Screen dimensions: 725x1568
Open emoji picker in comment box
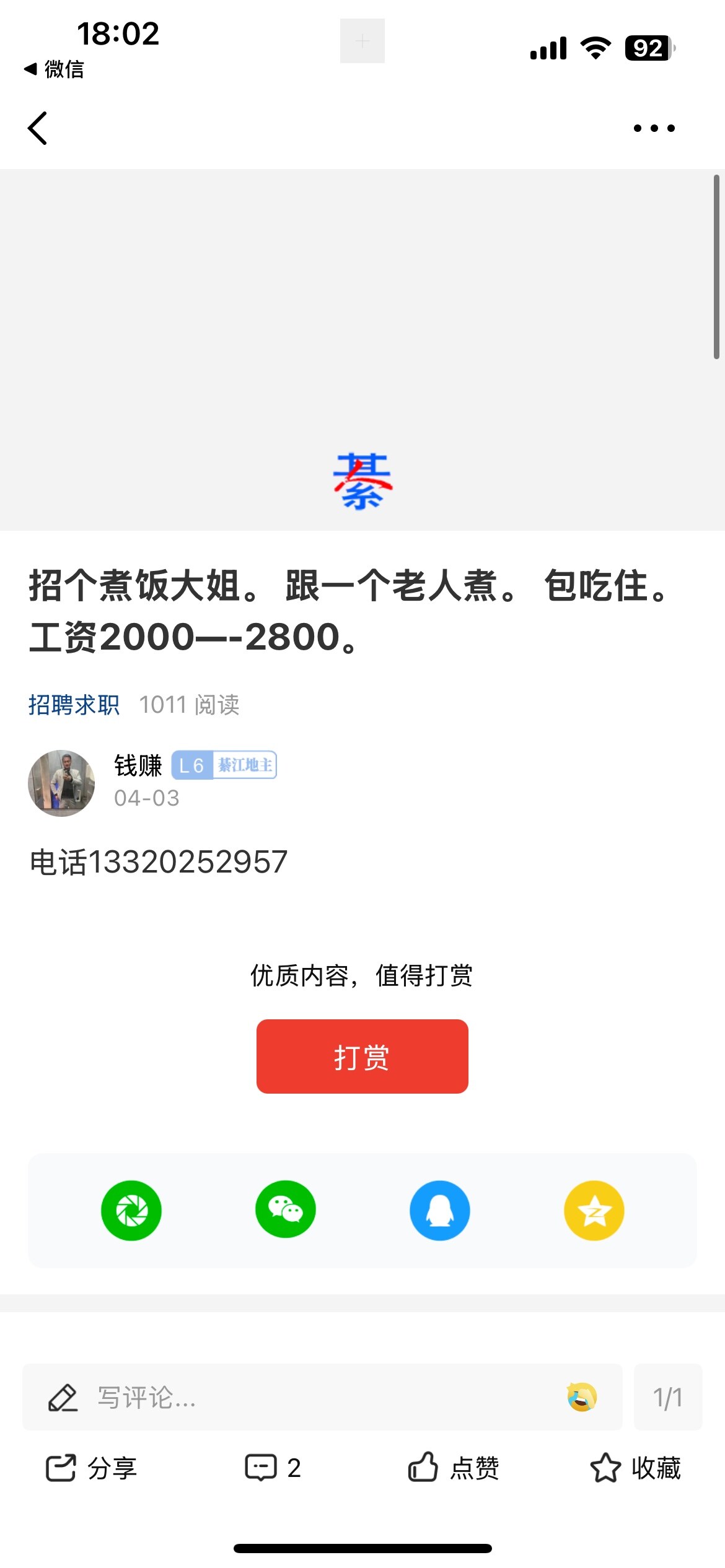(x=582, y=1397)
